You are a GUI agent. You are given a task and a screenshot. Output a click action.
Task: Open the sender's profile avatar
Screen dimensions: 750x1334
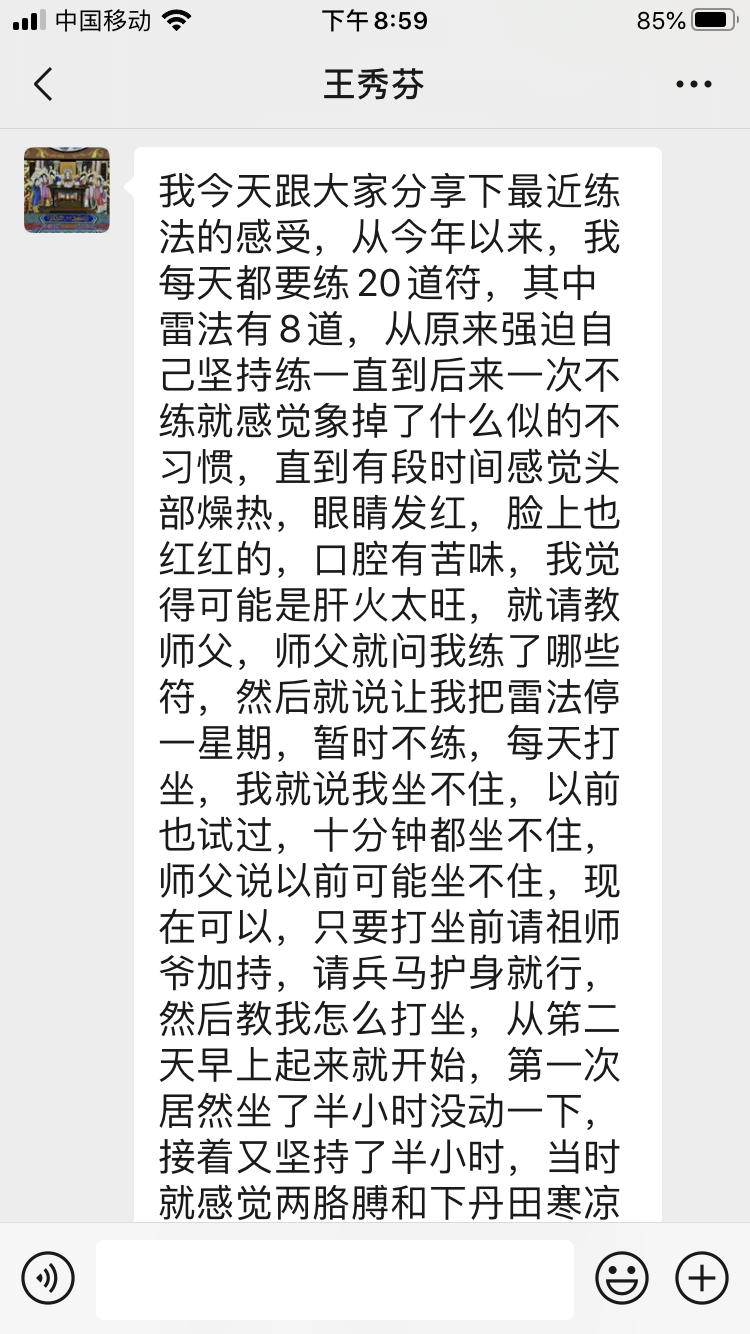pos(67,190)
